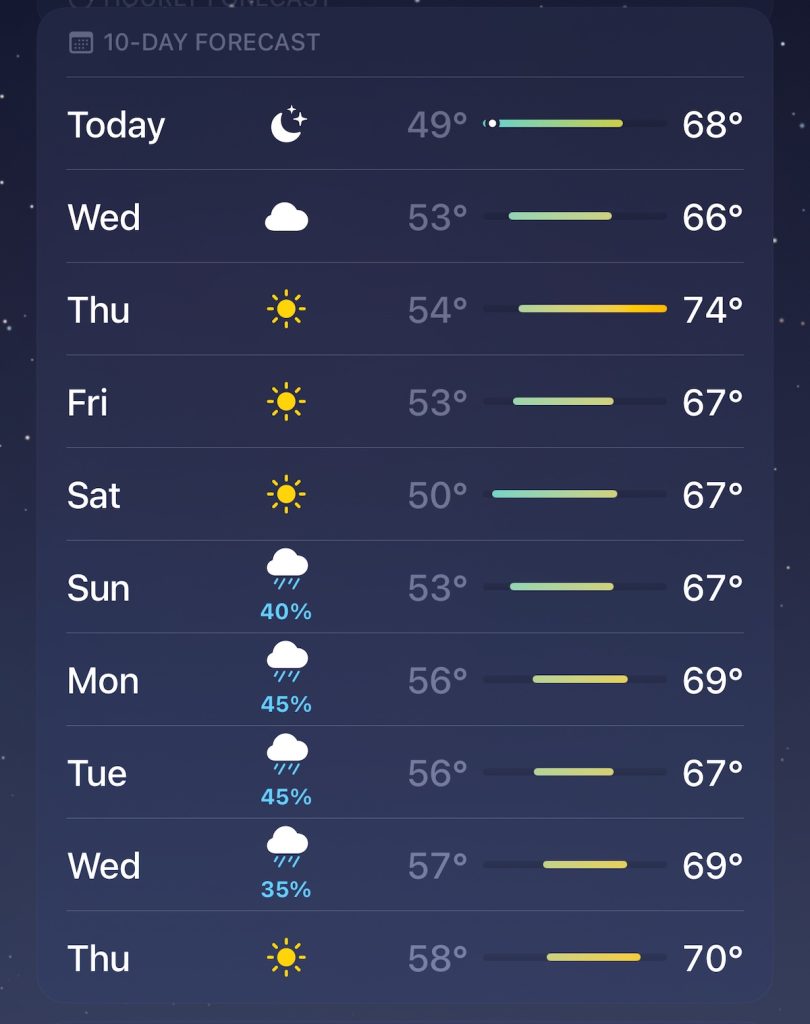Open Tue forecast with 56° low
Image resolution: width=810 pixels, height=1024 pixels.
(x=404, y=773)
